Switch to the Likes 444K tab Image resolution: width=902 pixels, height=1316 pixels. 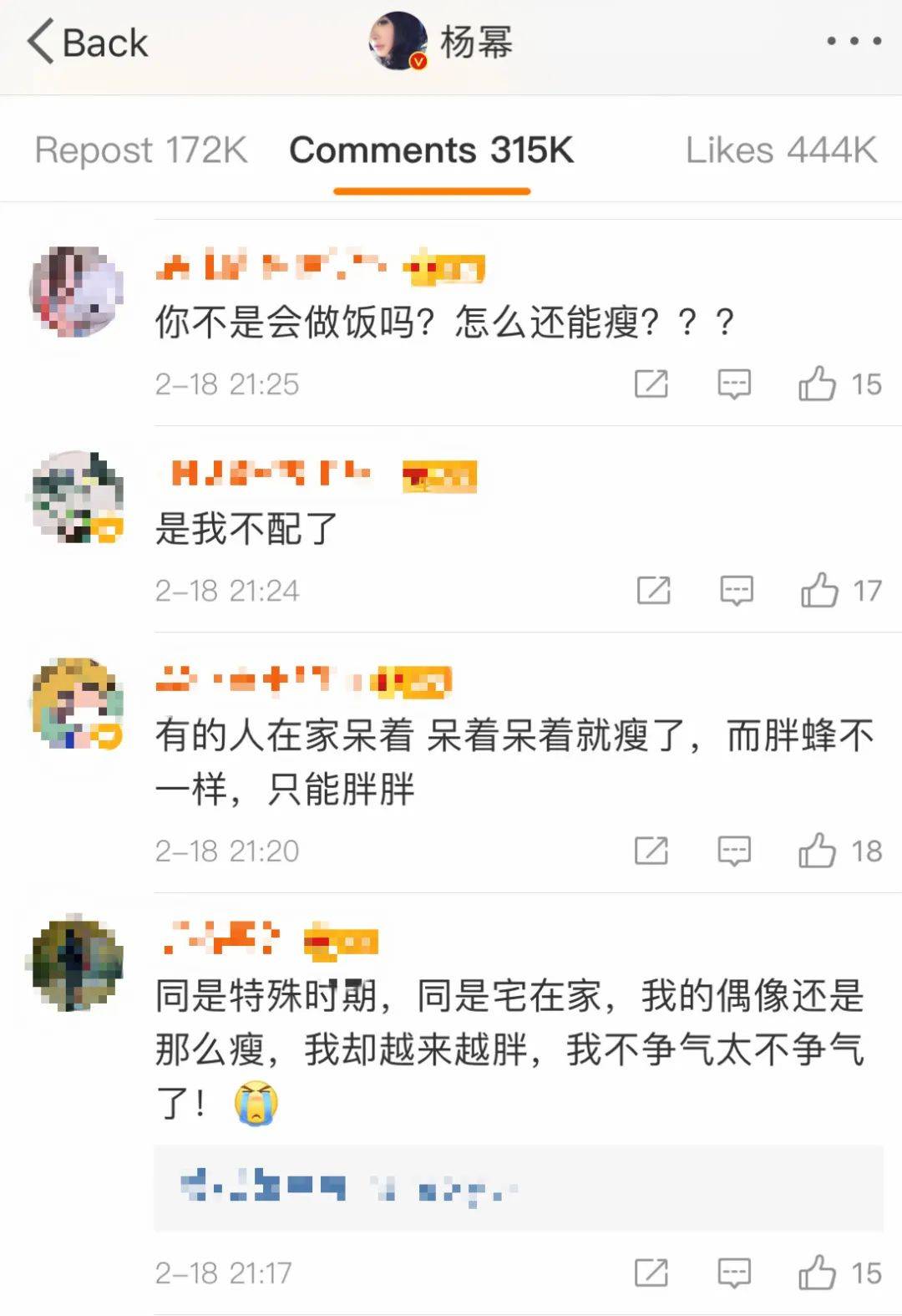[x=781, y=150]
